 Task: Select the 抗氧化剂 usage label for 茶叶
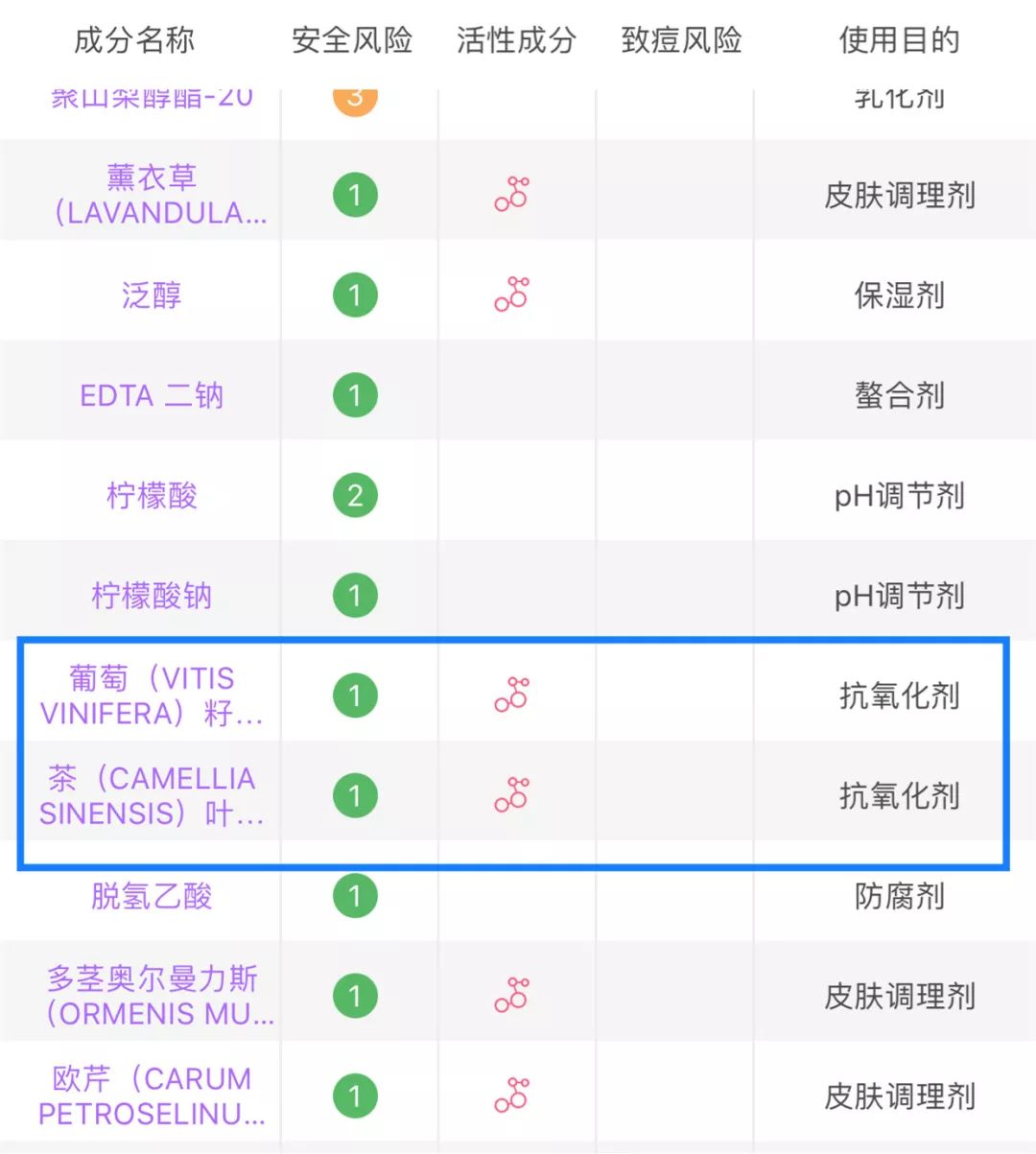[x=898, y=794]
